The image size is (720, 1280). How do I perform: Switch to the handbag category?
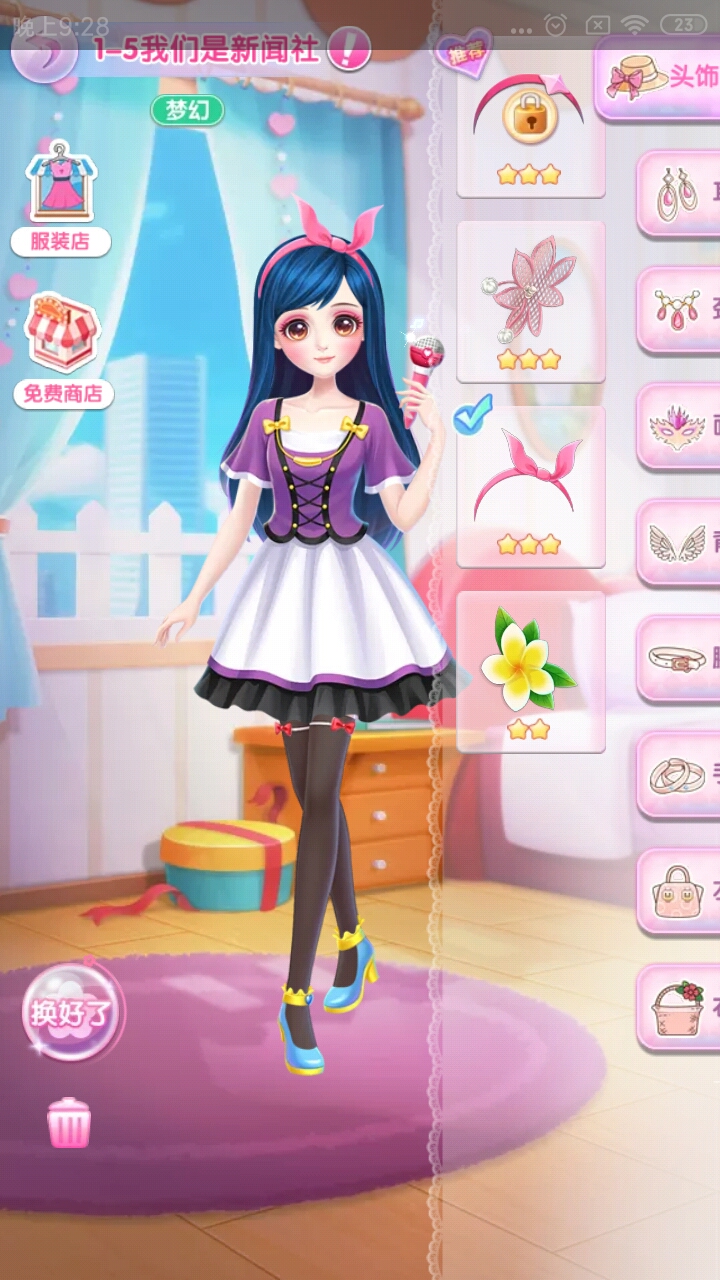[680, 890]
